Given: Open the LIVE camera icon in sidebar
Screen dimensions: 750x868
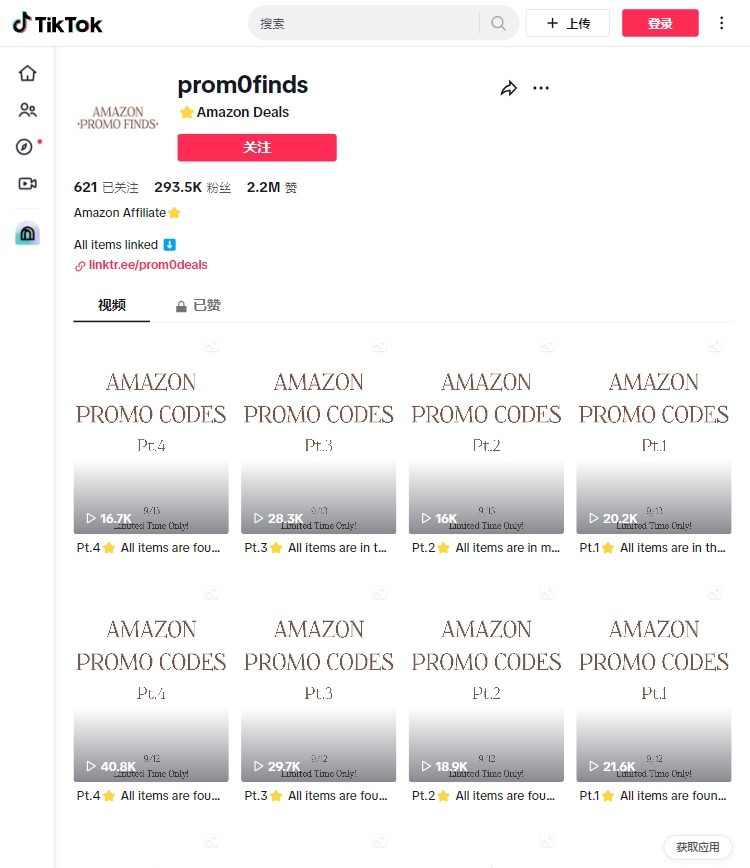Looking at the screenshot, I should pyautogui.click(x=27, y=184).
